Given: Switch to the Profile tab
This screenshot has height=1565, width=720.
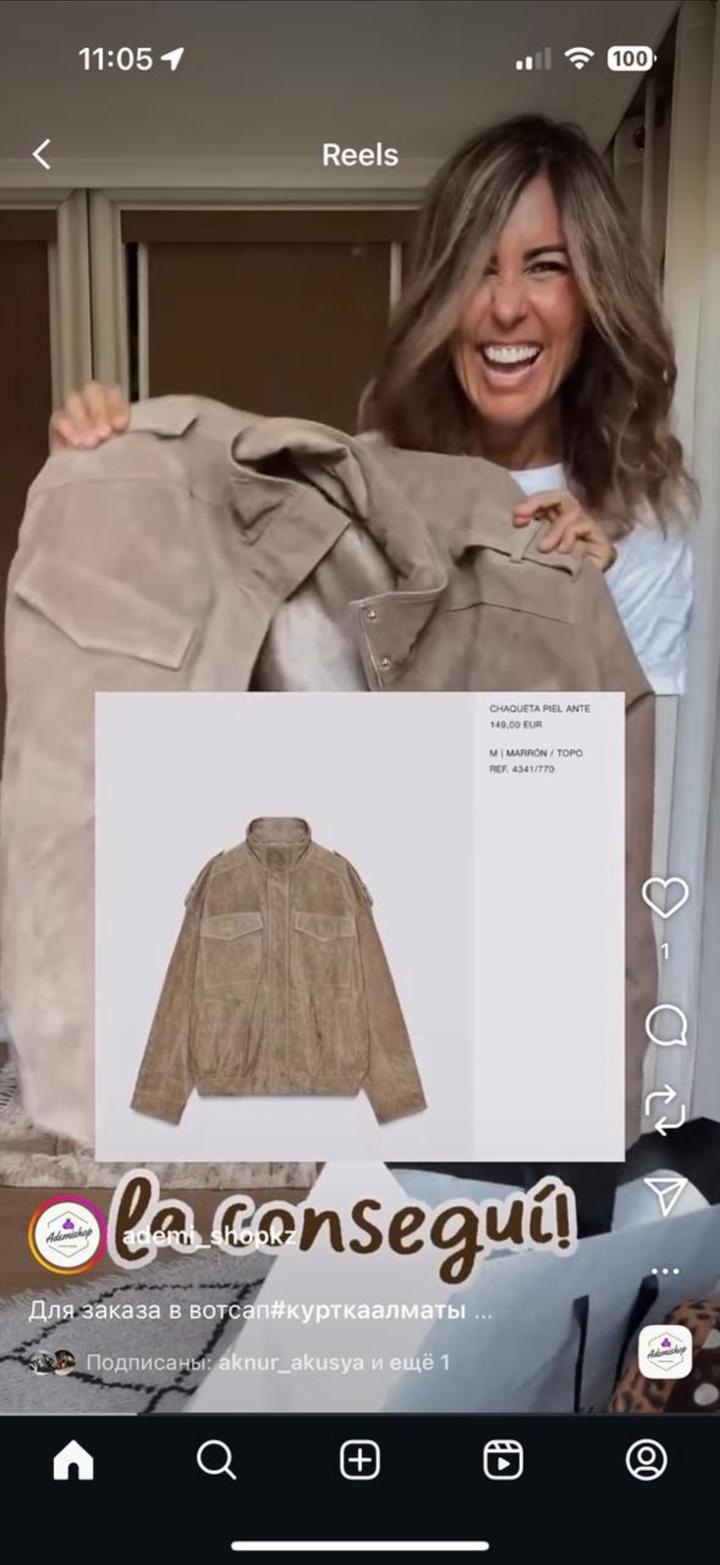Looking at the screenshot, I should pyautogui.click(x=647, y=1461).
